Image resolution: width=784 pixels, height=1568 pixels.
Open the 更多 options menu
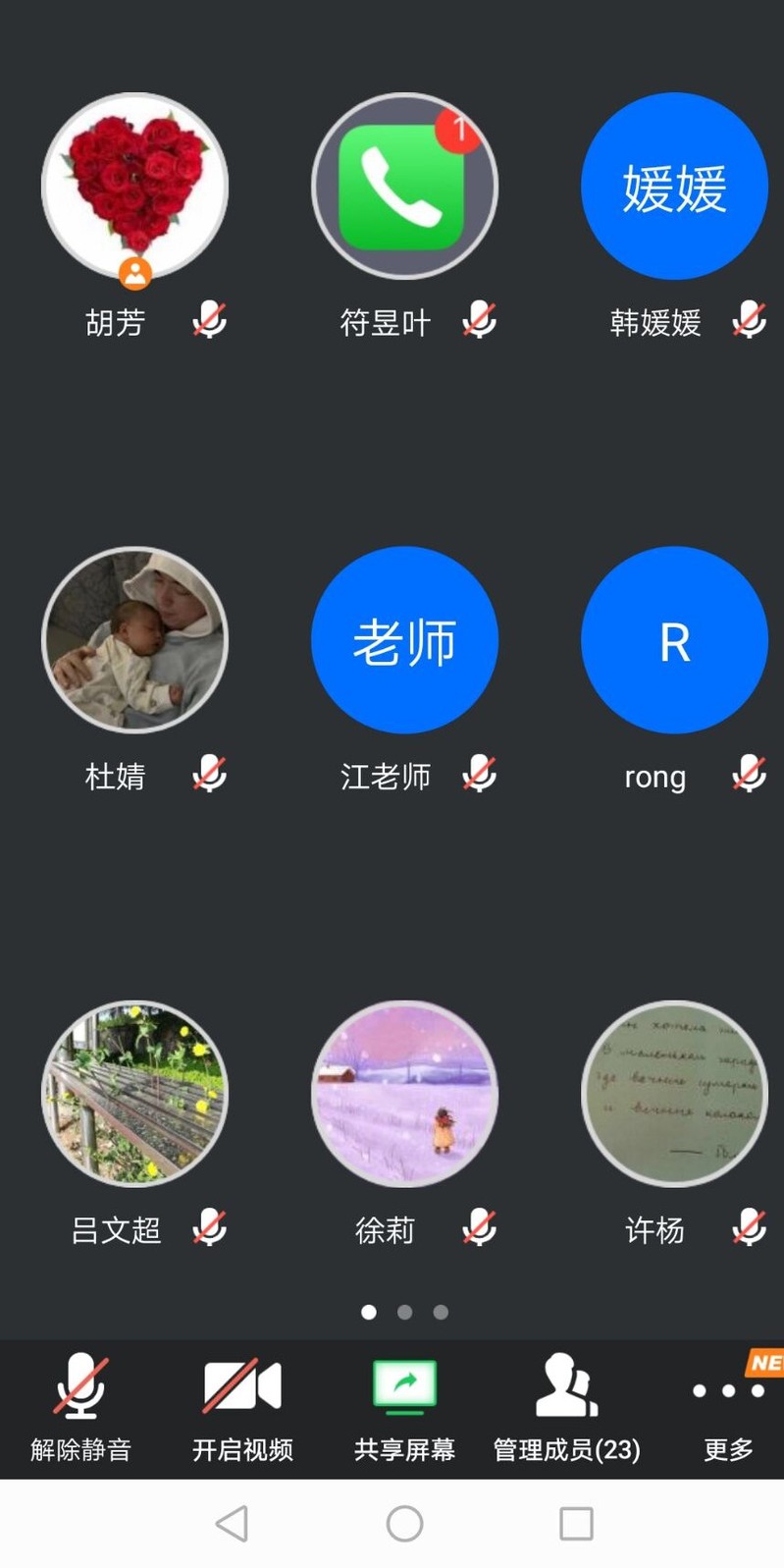(x=728, y=1406)
